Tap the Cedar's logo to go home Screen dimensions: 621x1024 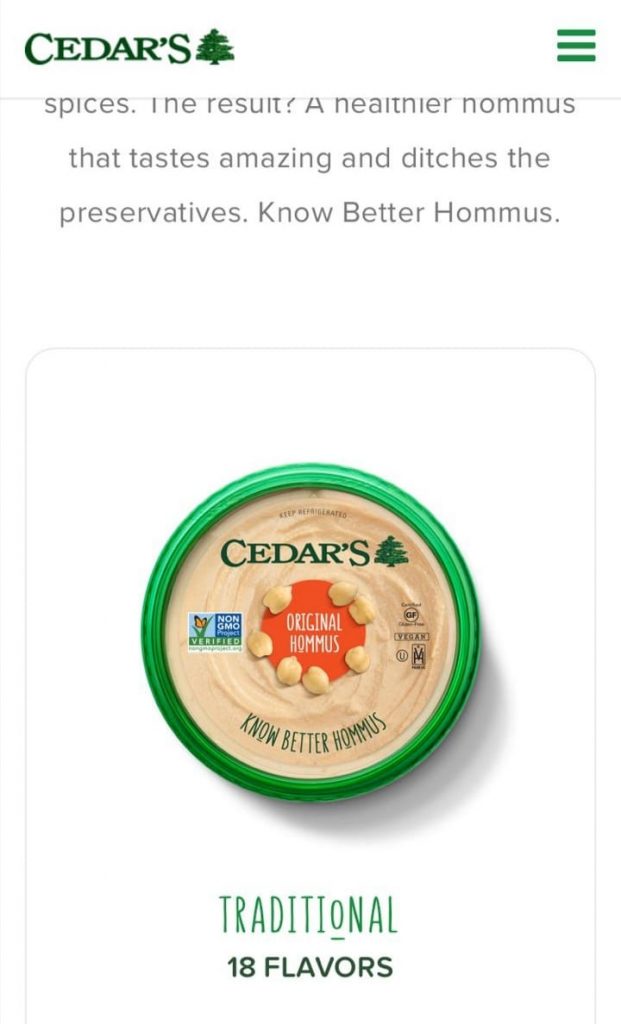(x=129, y=47)
